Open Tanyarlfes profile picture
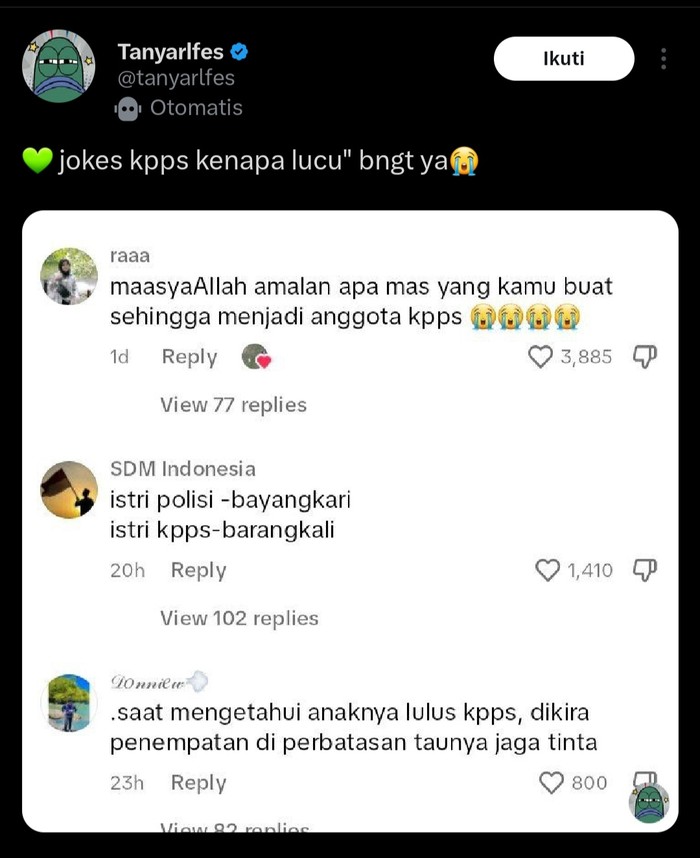 [x=59, y=66]
